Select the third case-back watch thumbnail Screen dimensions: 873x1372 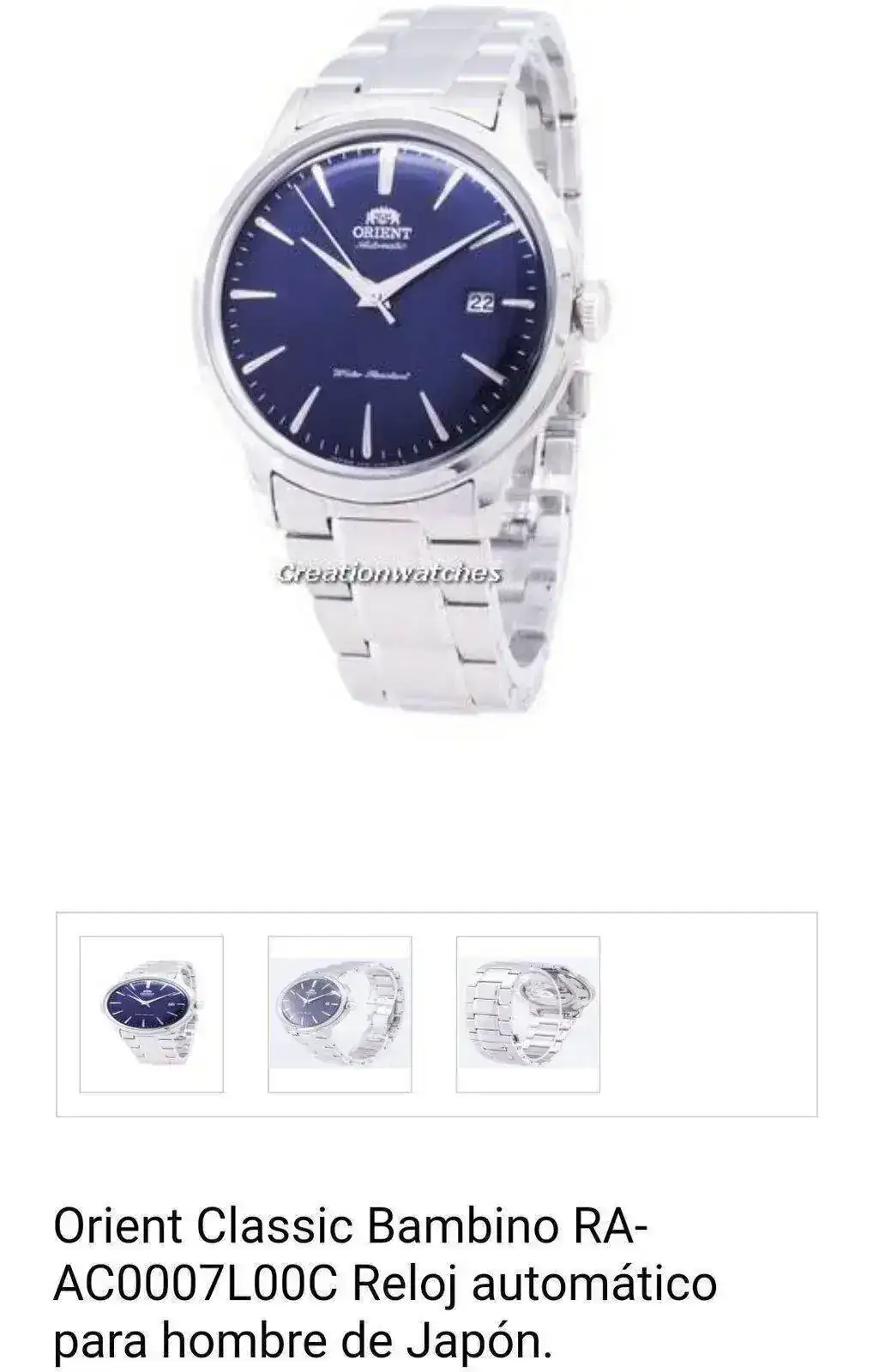527,1014
